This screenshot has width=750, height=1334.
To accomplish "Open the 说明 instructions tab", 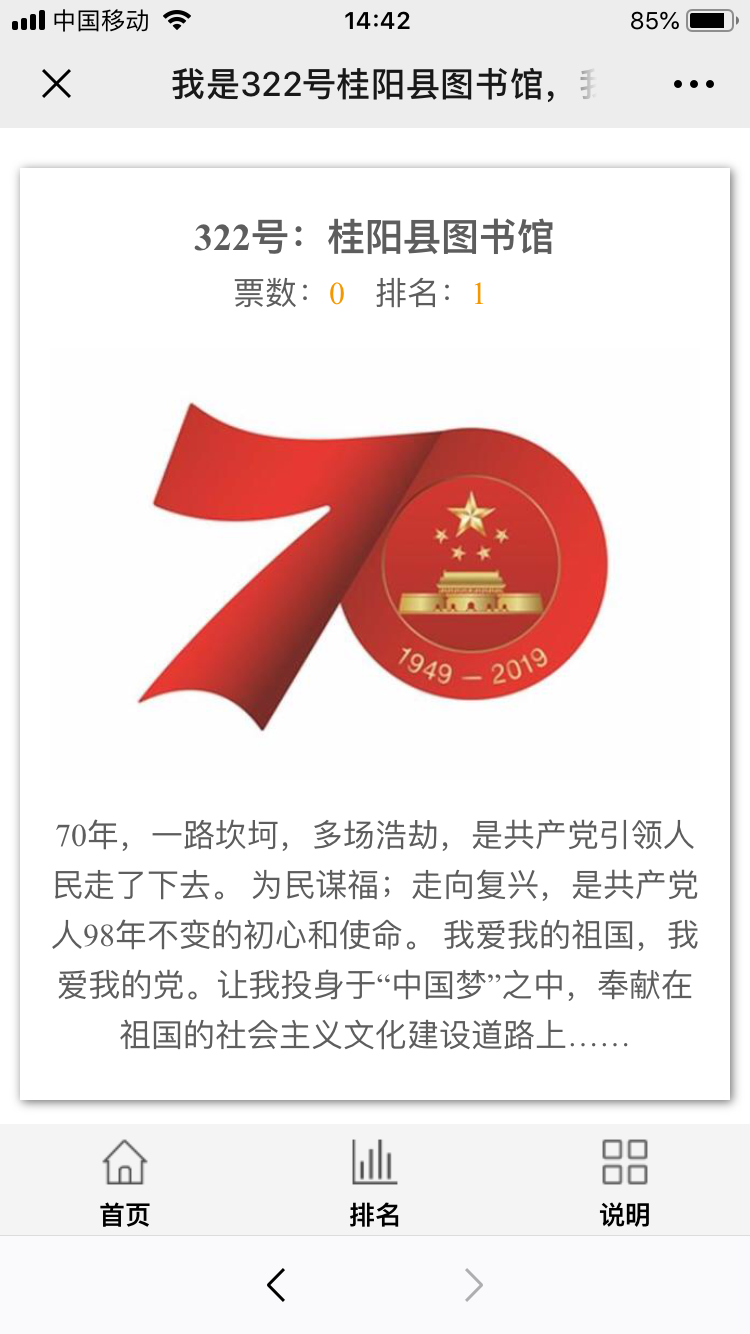I will pyautogui.click(x=625, y=1182).
